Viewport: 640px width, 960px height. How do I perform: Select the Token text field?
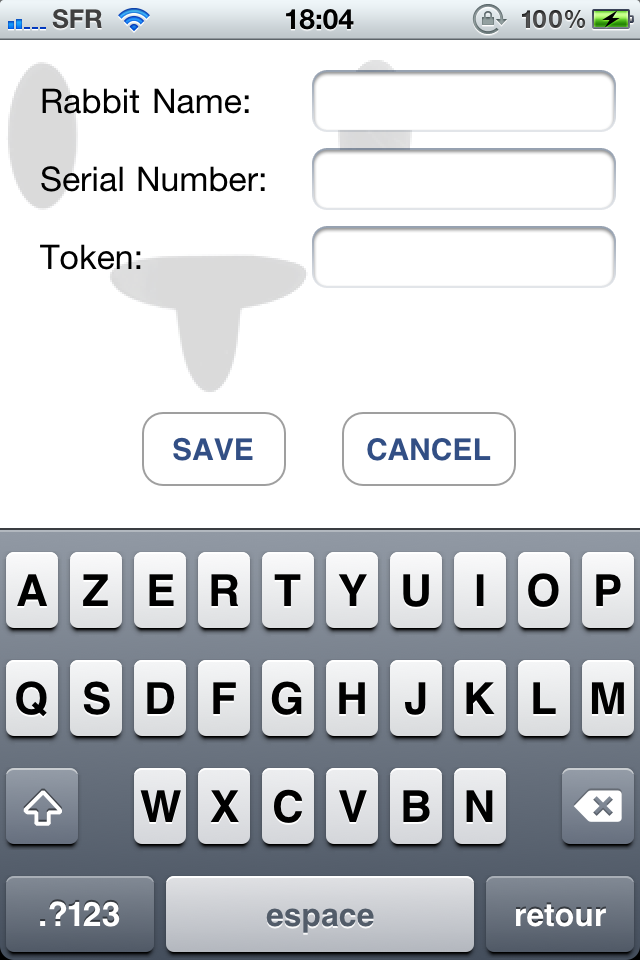click(x=463, y=257)
